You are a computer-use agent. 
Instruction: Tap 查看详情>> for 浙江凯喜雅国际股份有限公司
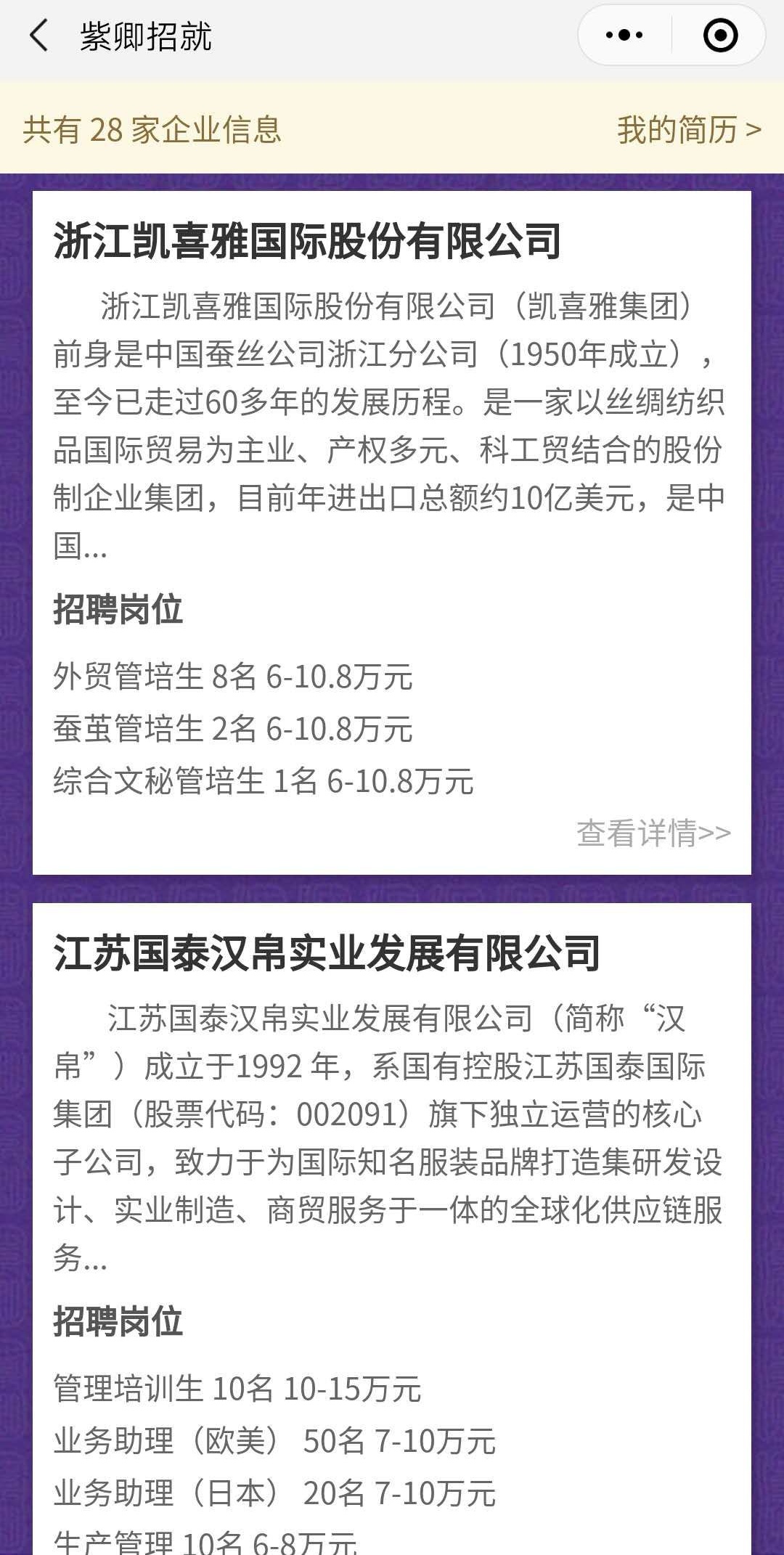[x=653, y=833]
